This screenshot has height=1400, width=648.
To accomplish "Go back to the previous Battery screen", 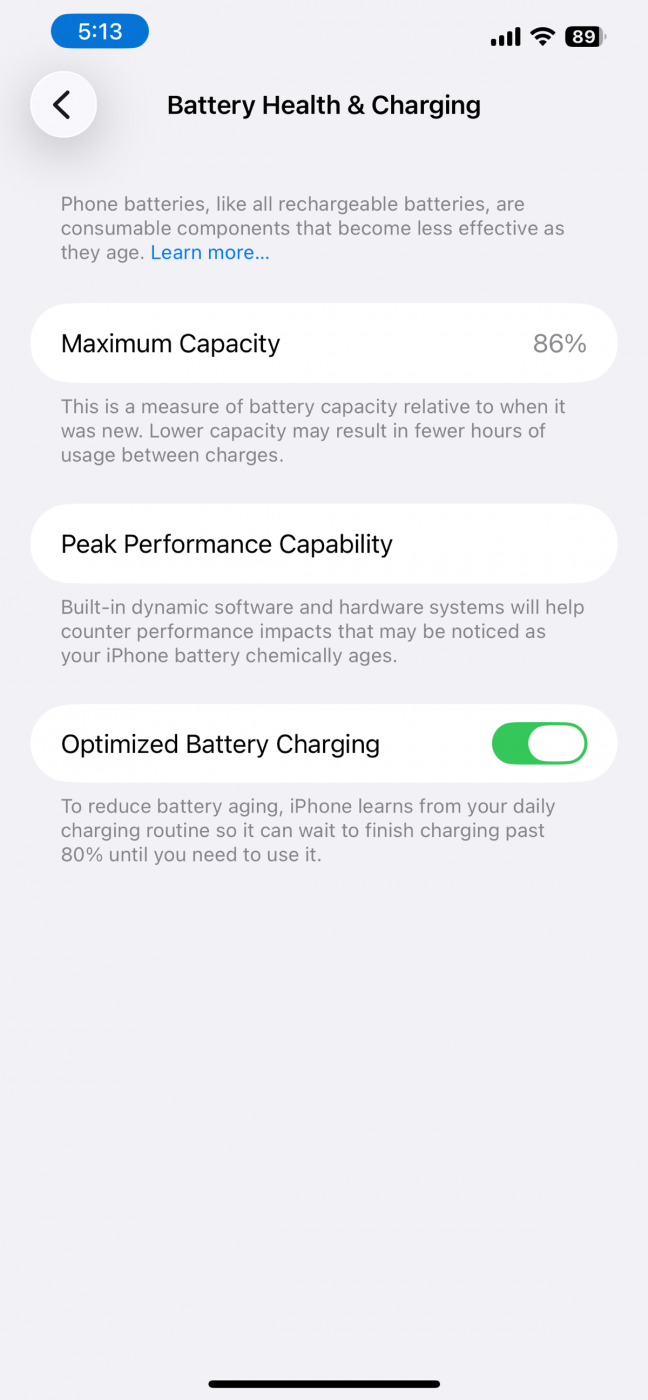I will 63,105.
